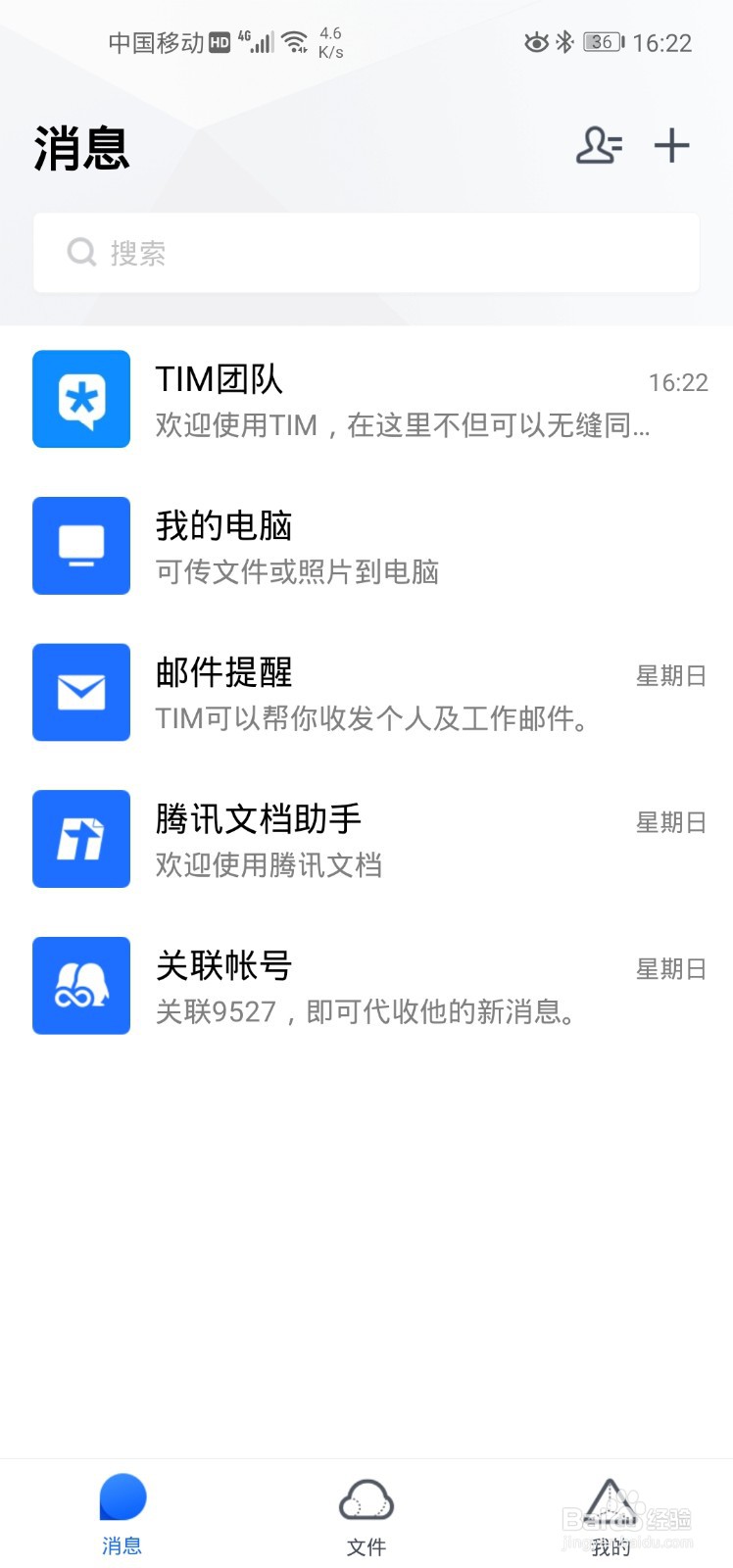Open the contacts icon in the header
Viewport: 733px width, 1568px height.
(x=599, y=146)
